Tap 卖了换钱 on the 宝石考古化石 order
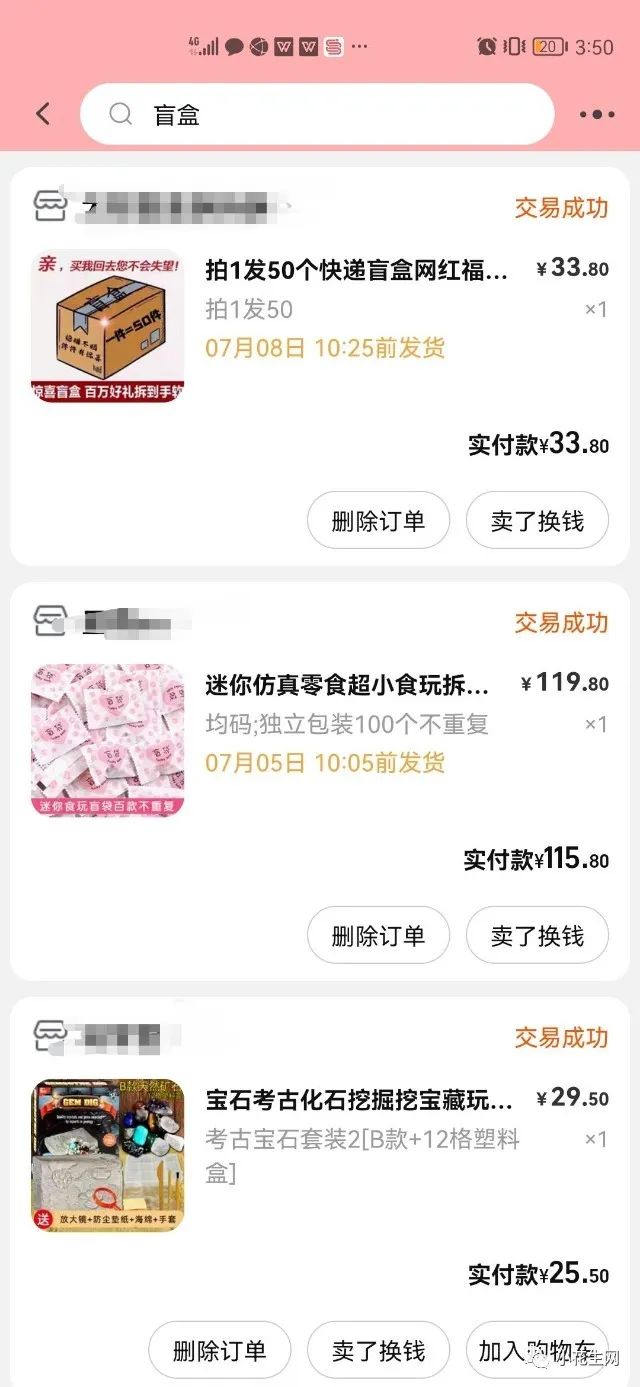The height and width of the screenshot is (1387, 640). [x=378, y=1351]
